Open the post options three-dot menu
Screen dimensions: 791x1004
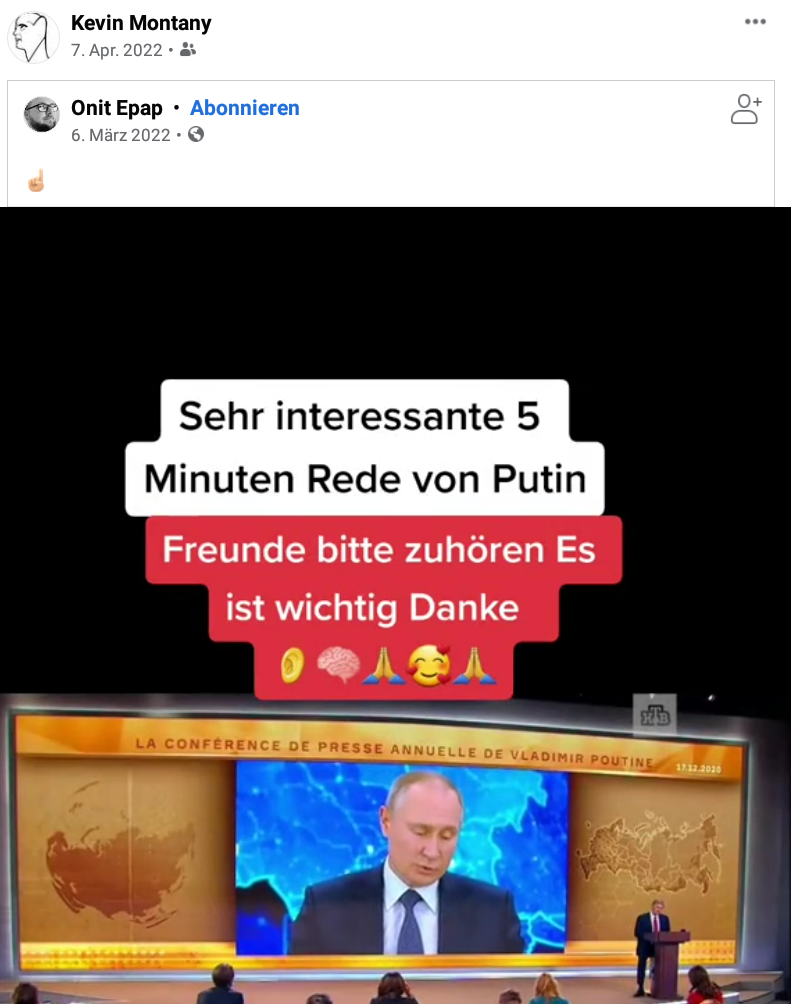point(755,22)
